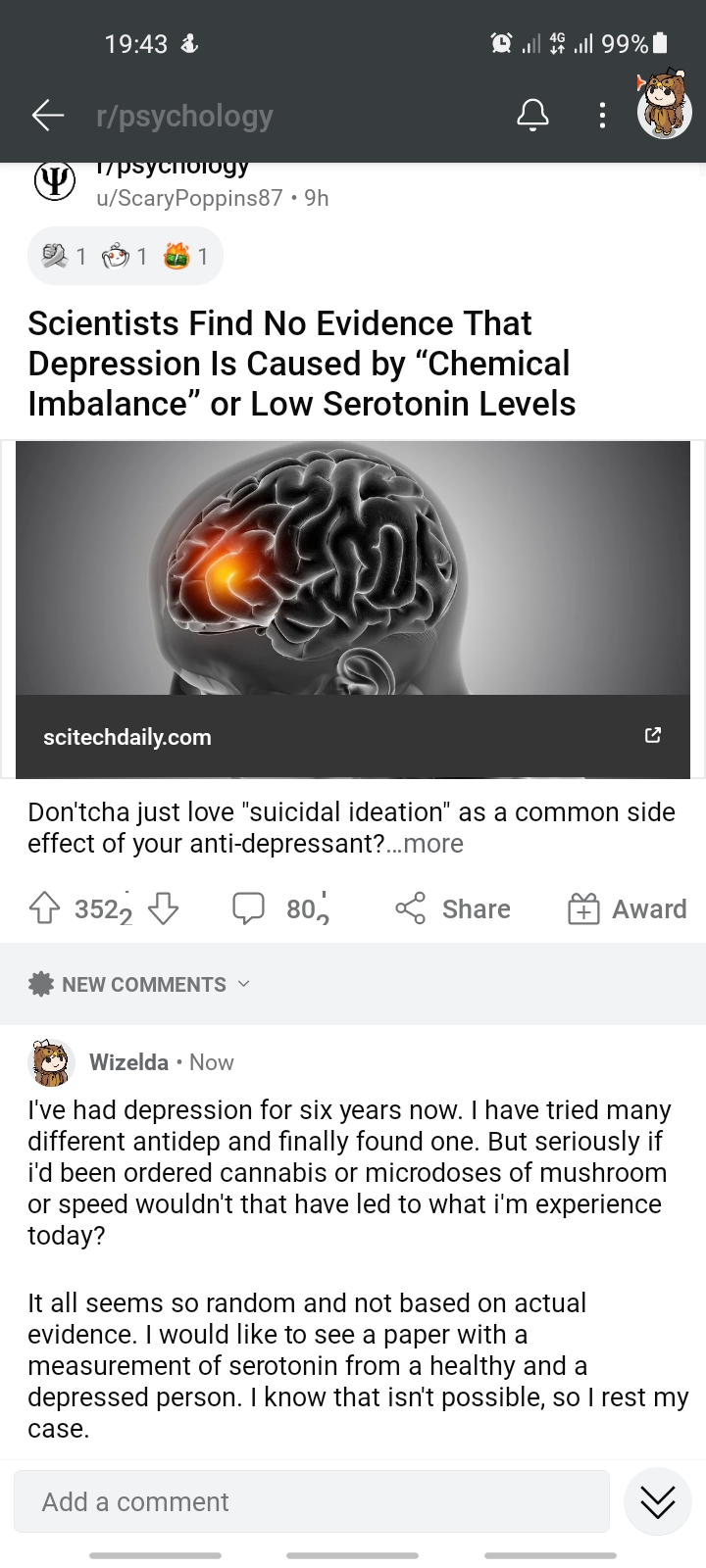Open the notifications bell for r/psychology
Viewport: 706px width, 1568px height.
[532, 116]
